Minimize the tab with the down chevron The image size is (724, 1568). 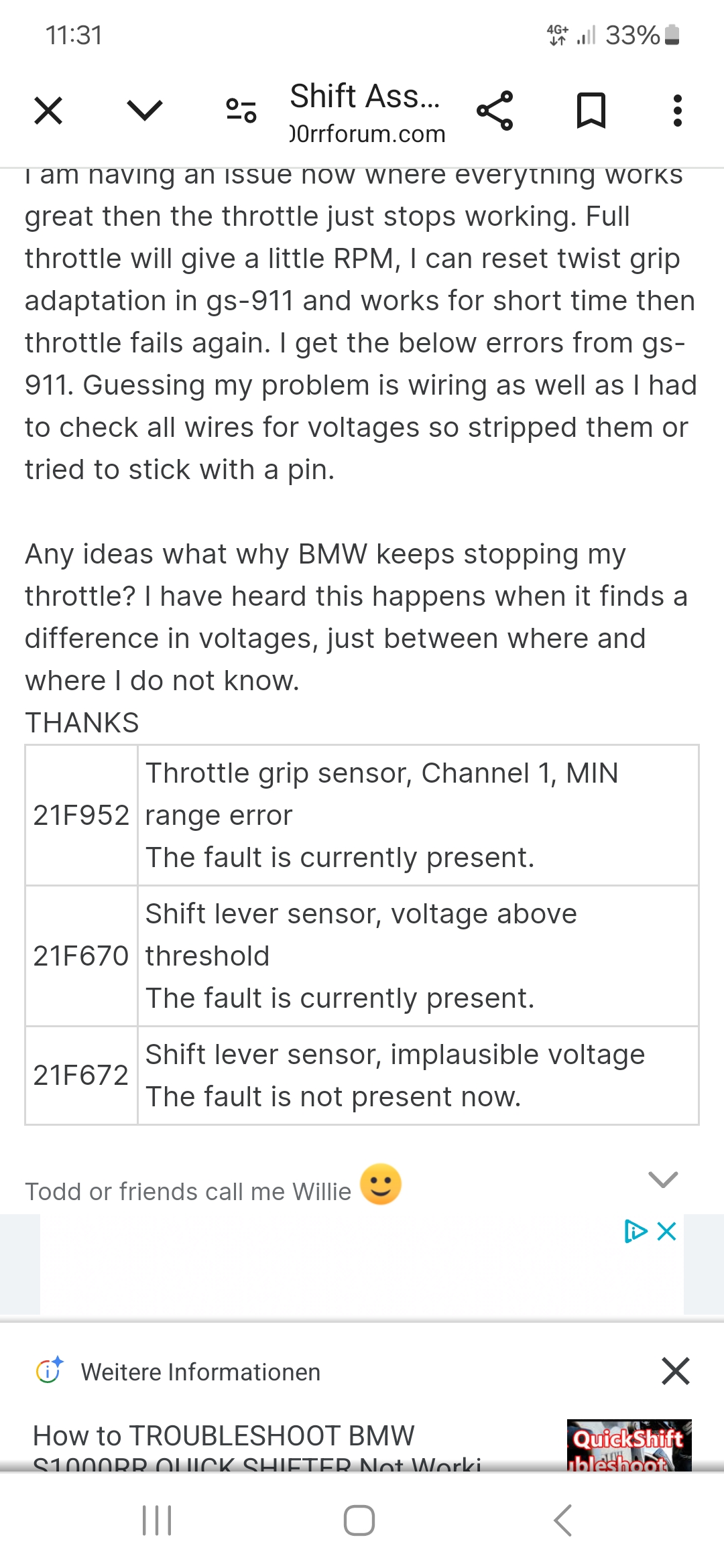[144, 111]
